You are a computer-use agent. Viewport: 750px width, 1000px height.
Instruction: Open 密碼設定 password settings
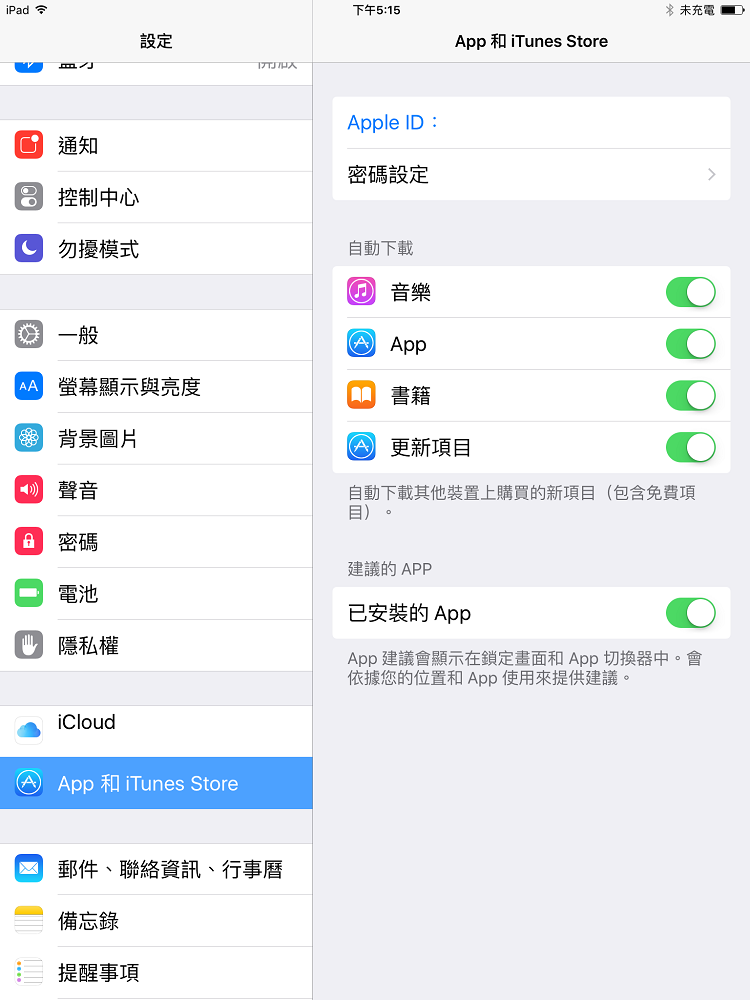[530, 175]
